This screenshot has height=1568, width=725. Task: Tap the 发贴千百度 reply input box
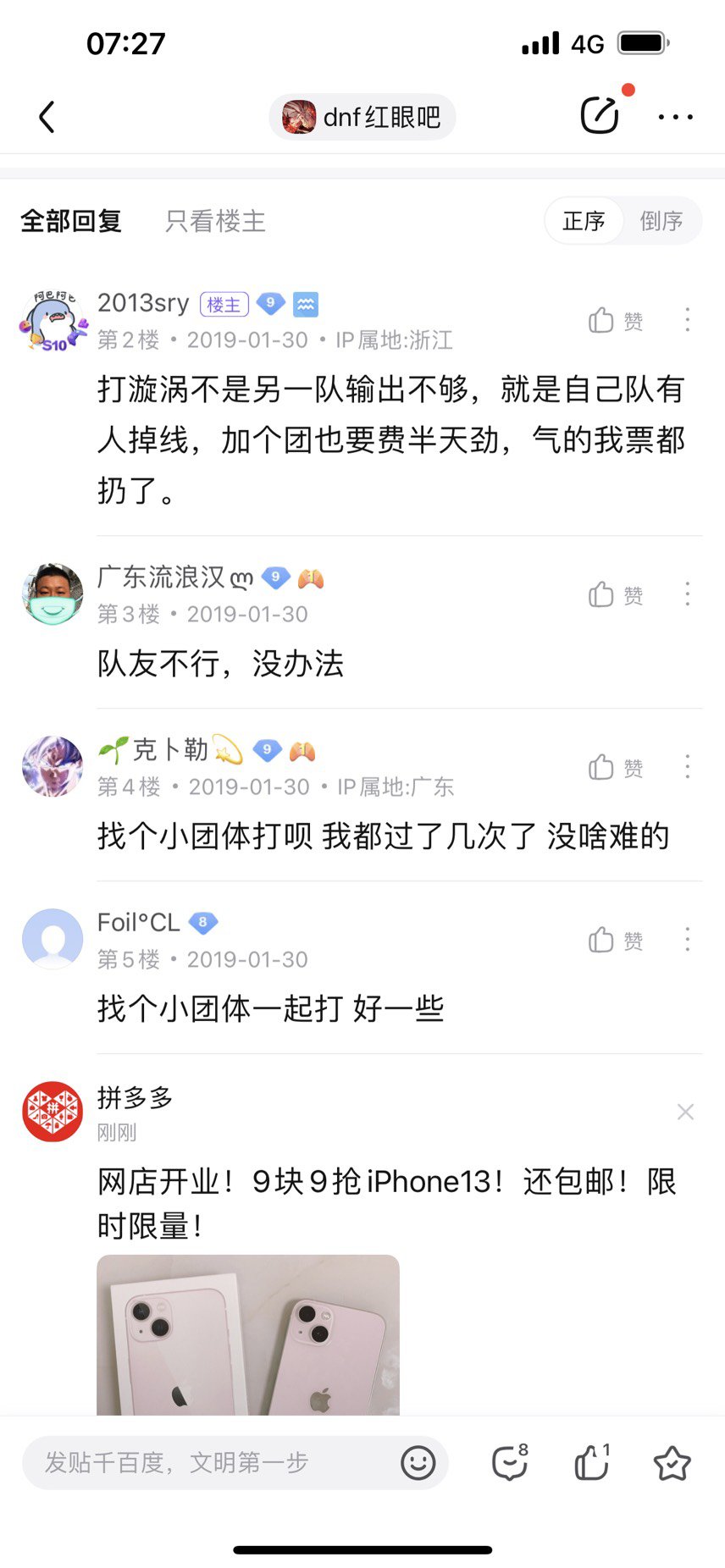point(212,1462)
